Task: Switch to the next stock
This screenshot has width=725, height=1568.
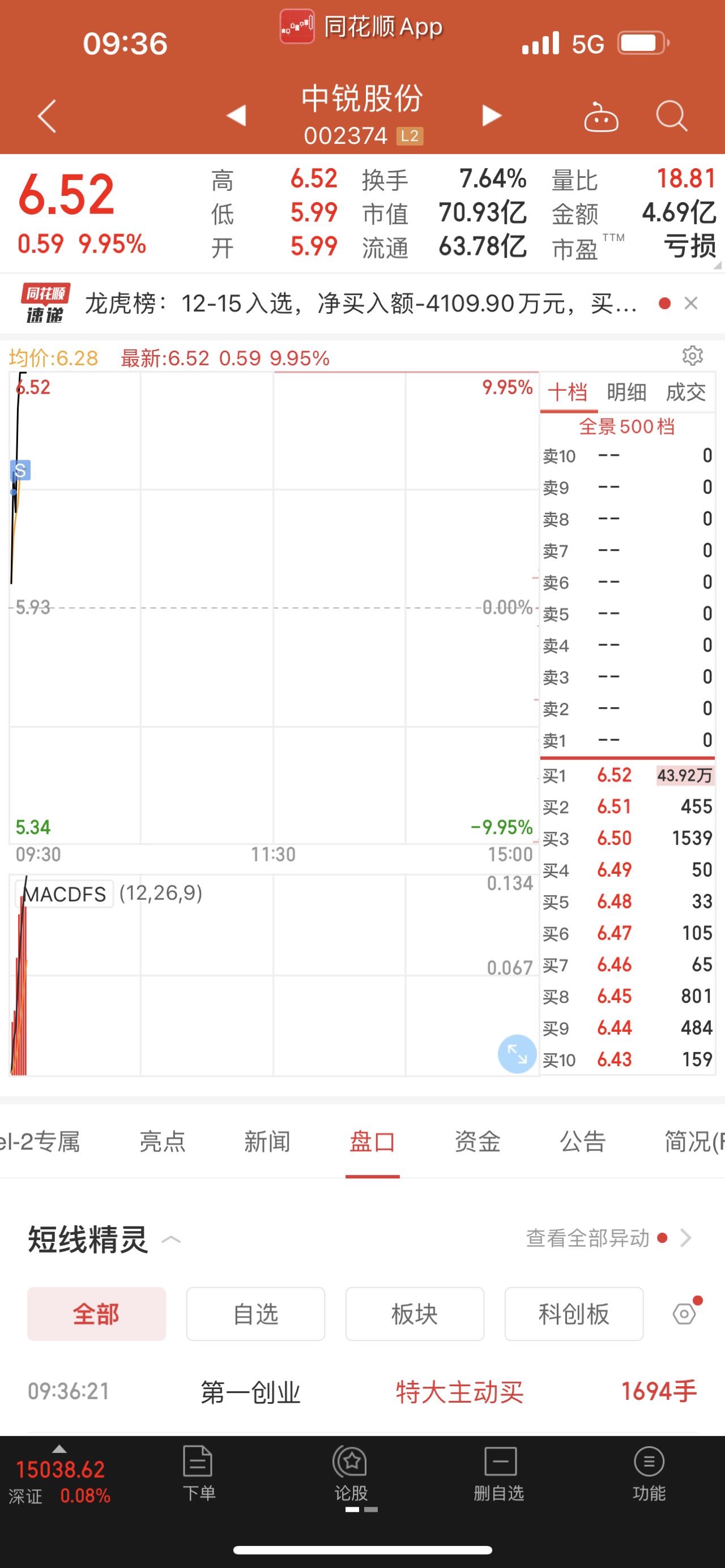Action: click(491, 116)
